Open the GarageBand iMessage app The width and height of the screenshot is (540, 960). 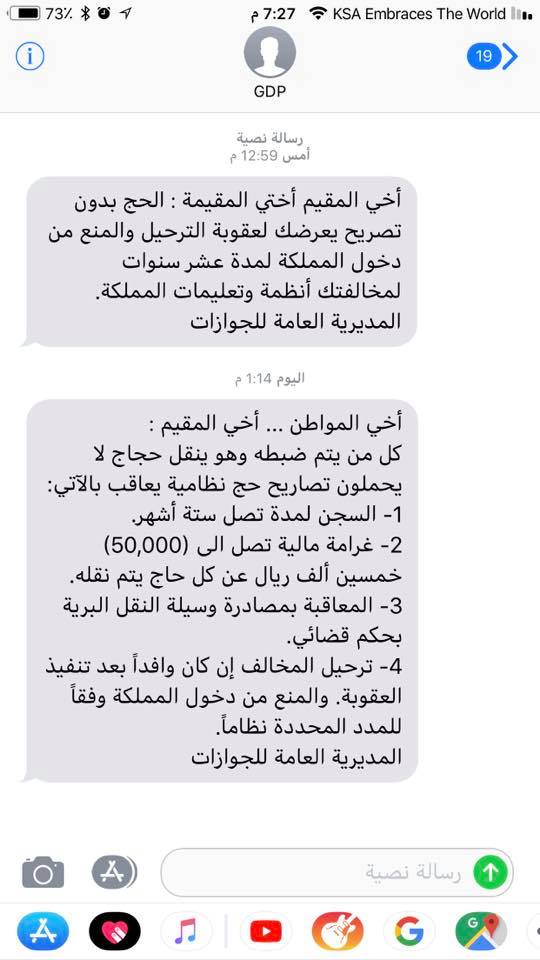click(337, 931)
